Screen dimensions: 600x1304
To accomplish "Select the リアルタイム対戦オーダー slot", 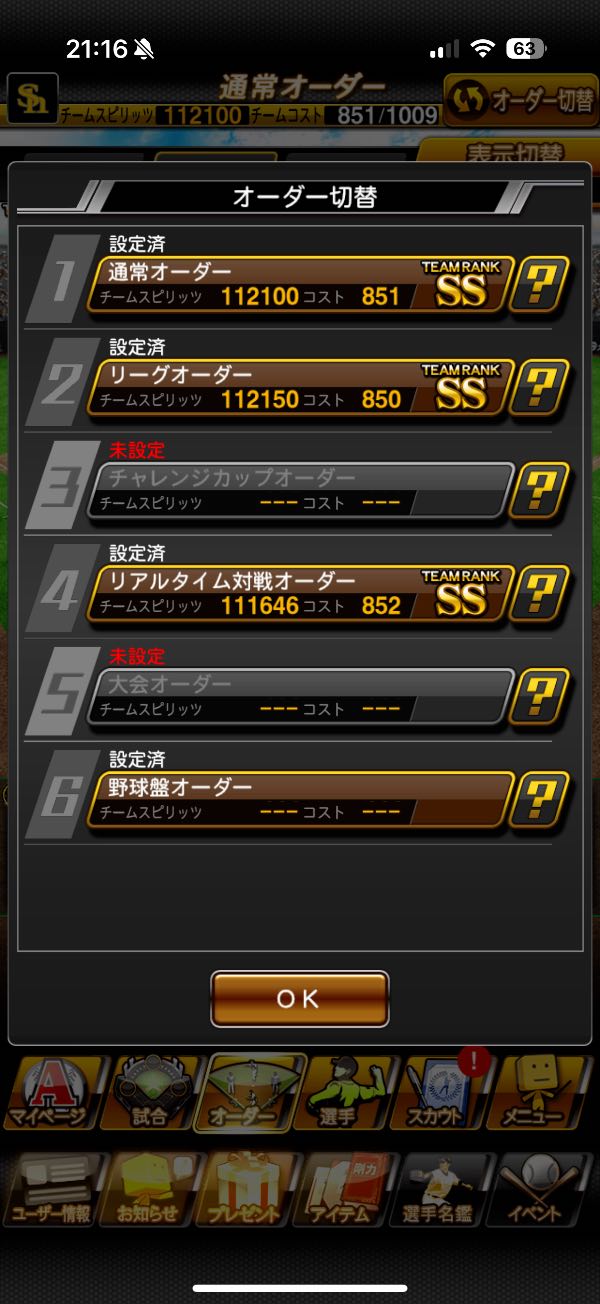I will tap(300, 594).
